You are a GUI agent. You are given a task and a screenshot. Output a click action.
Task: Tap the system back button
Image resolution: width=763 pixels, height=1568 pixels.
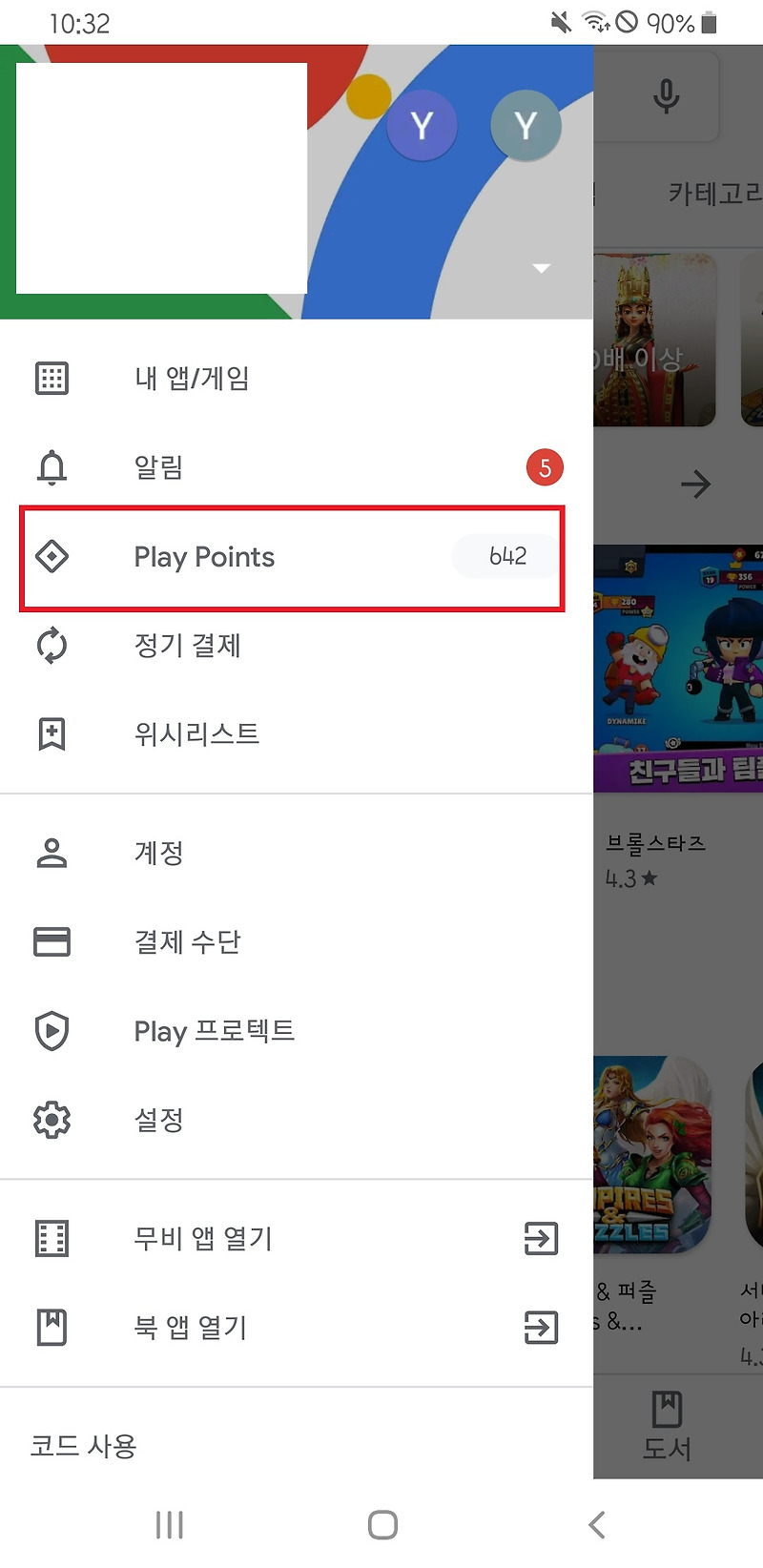pos(597,1524)
